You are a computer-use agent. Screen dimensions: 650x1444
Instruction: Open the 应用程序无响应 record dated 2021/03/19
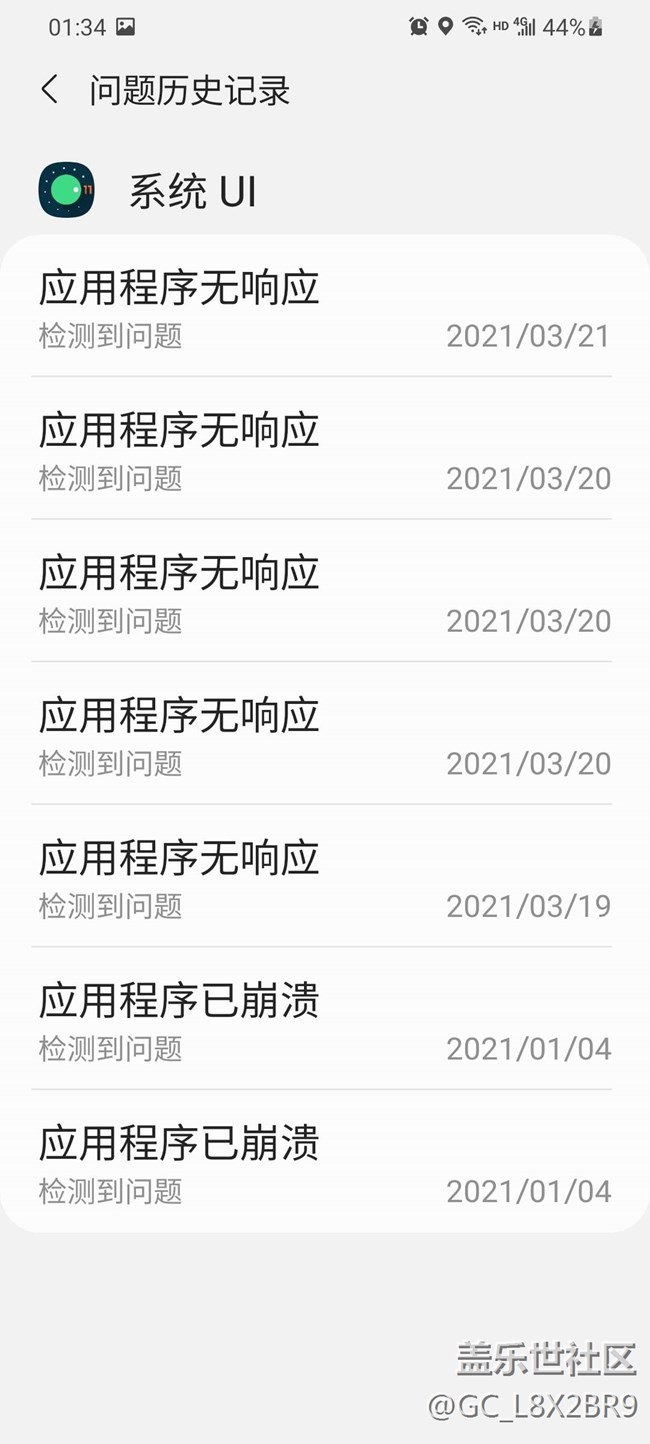click(x=324, y=878)
